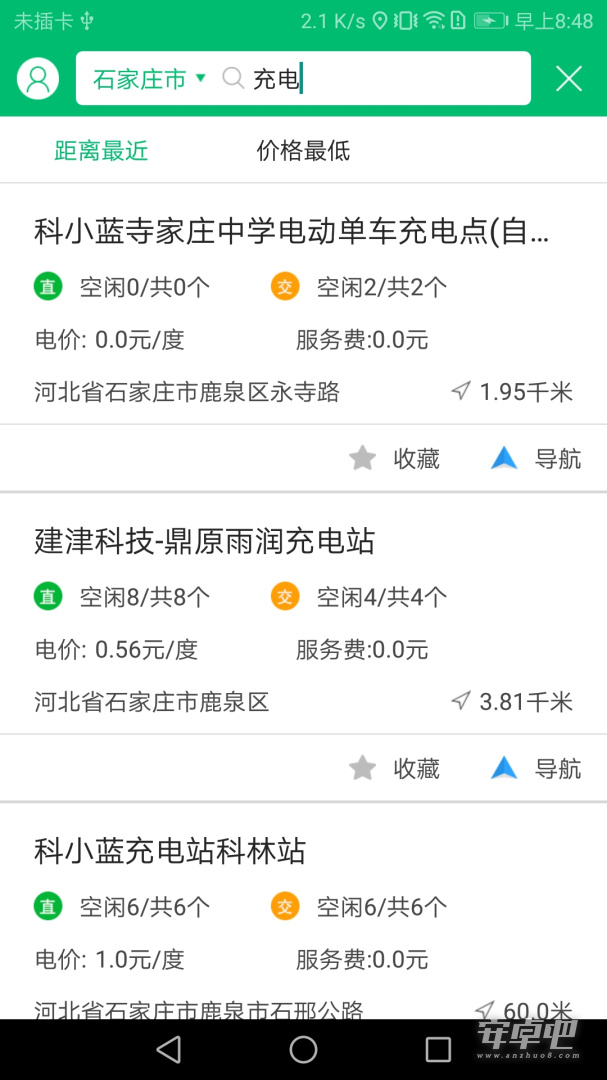Navigate to 建津科技-鼎原雨润充电站 via 导航

coord(536,768)
